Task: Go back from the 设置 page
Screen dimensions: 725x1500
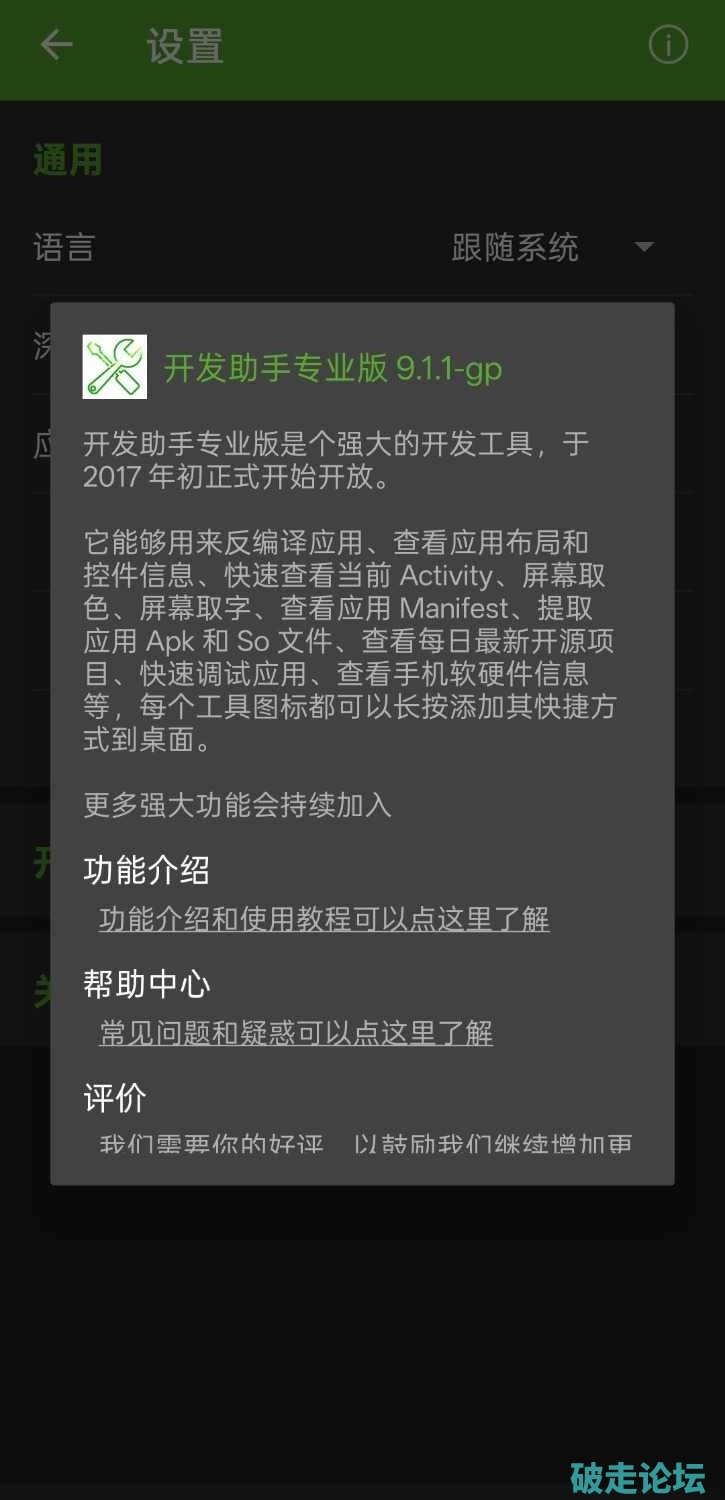Action: click(56, 46)
